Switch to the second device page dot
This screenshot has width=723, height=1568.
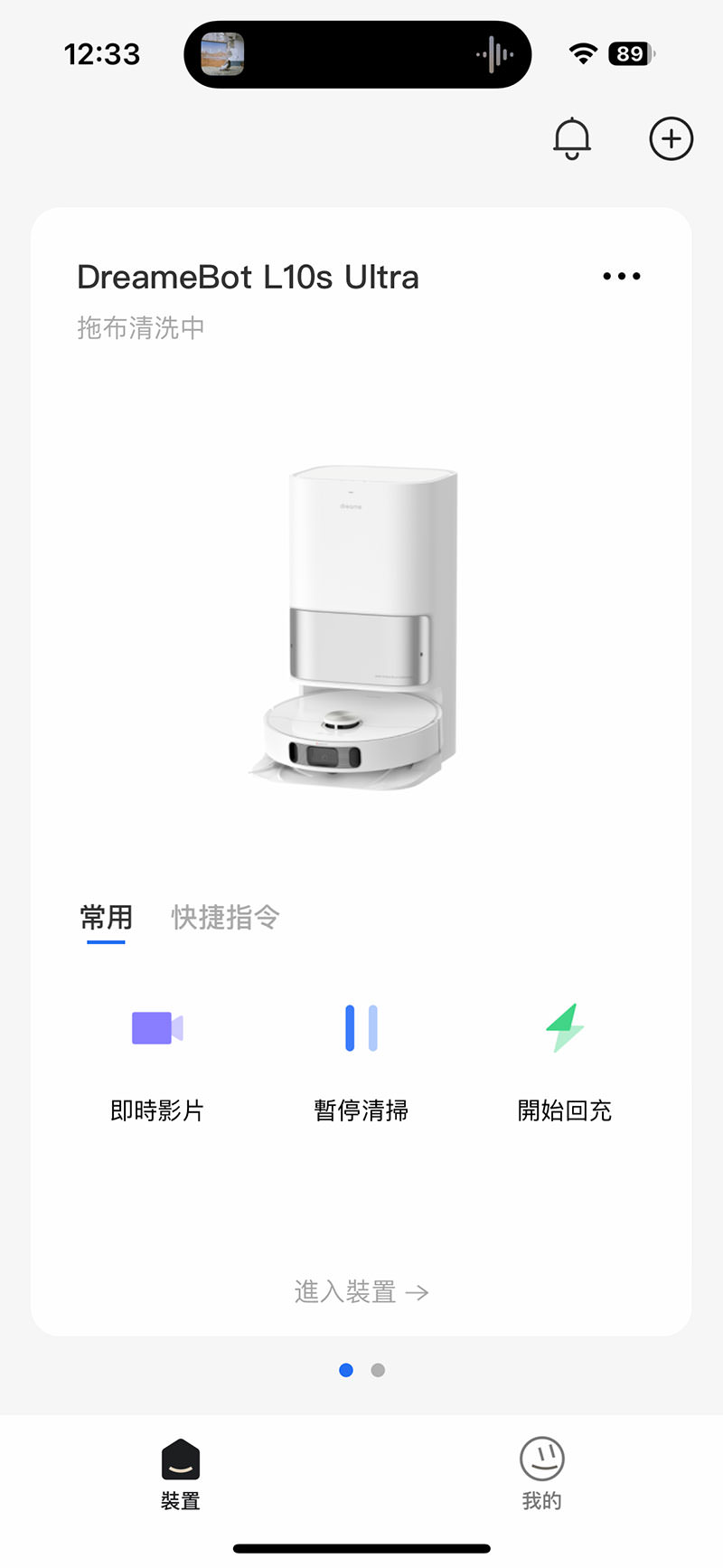point(378,1370)
